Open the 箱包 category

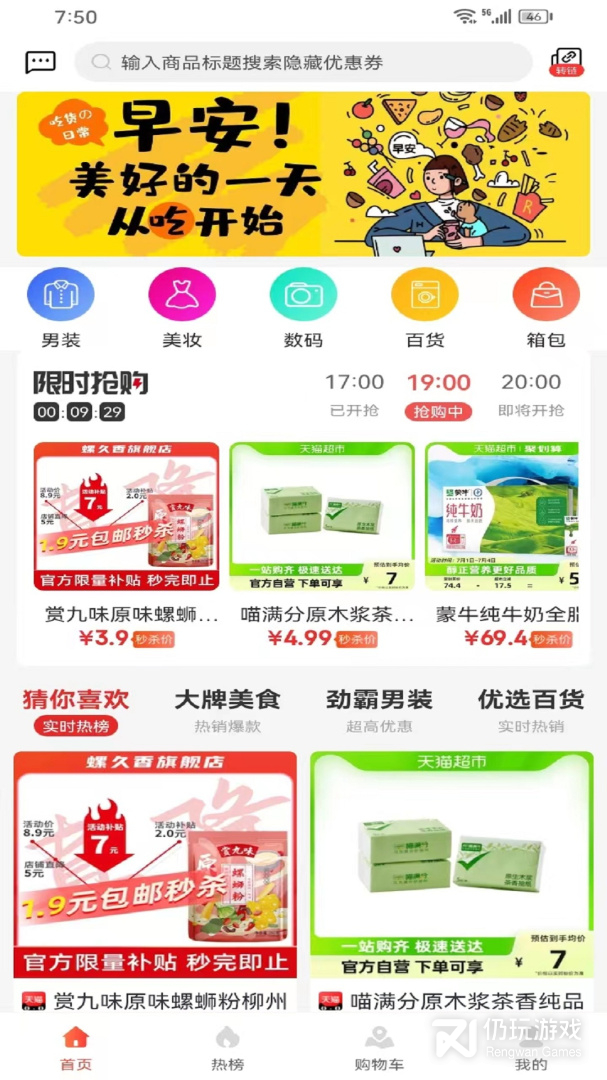546,307
